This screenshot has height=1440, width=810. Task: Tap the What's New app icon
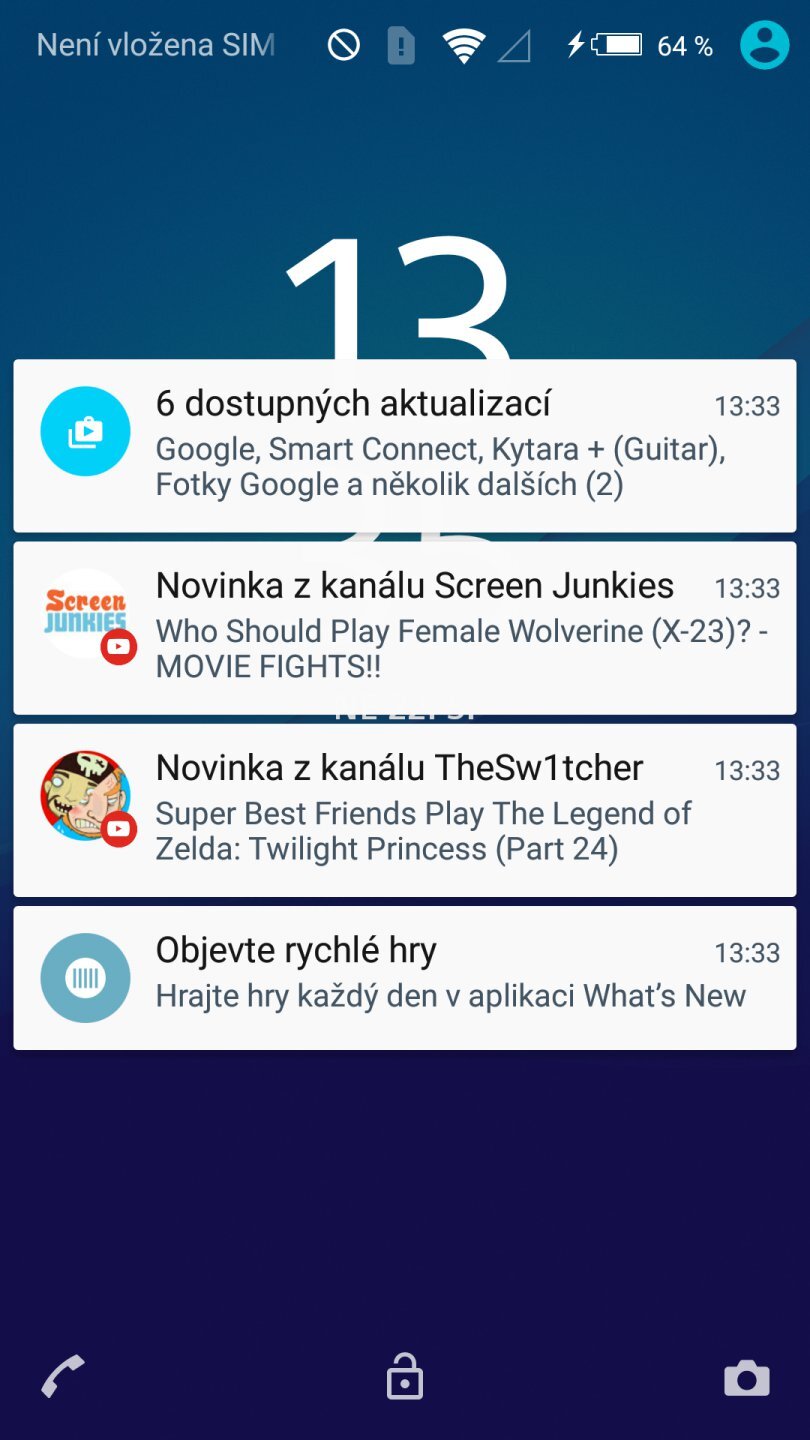point(85,977)
